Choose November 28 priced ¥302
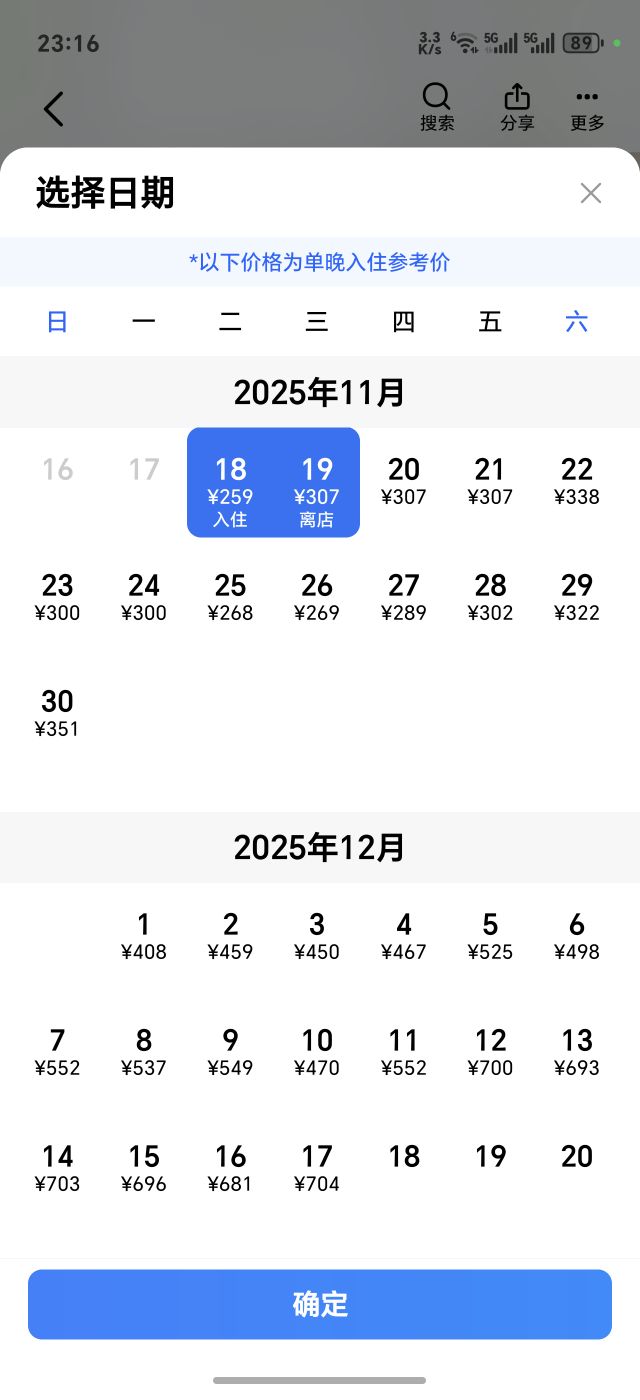Screen dimensions: 640x1400 490,597
